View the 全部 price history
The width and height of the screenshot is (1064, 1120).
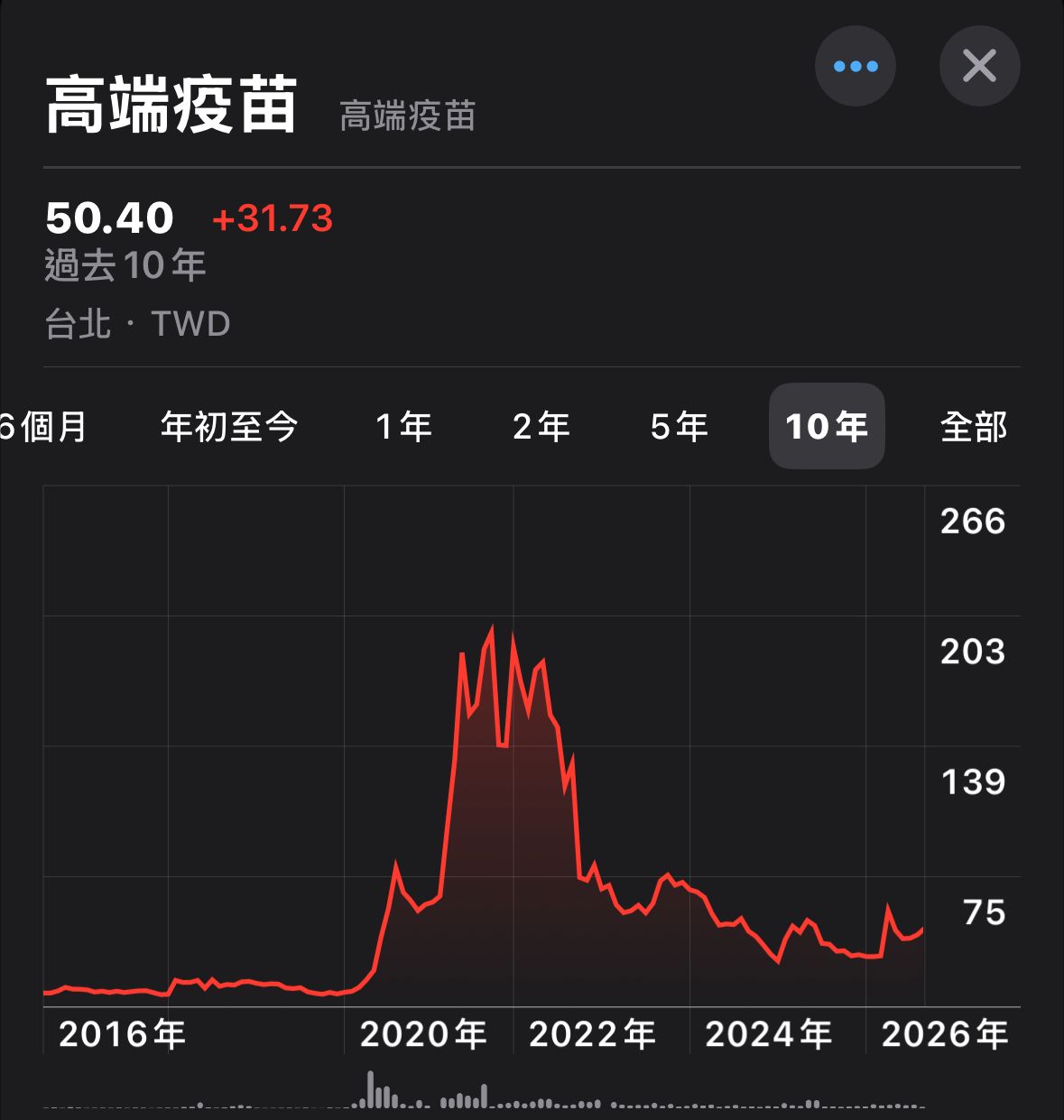click(x=973, y=426)
